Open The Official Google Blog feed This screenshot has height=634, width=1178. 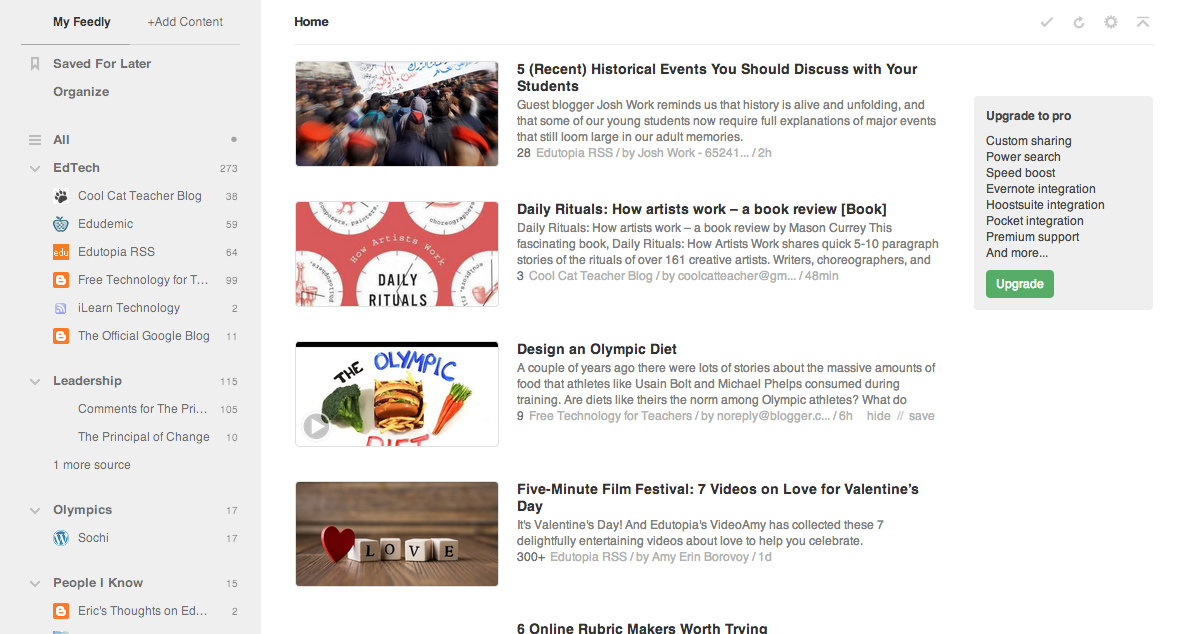pos(143,336)
